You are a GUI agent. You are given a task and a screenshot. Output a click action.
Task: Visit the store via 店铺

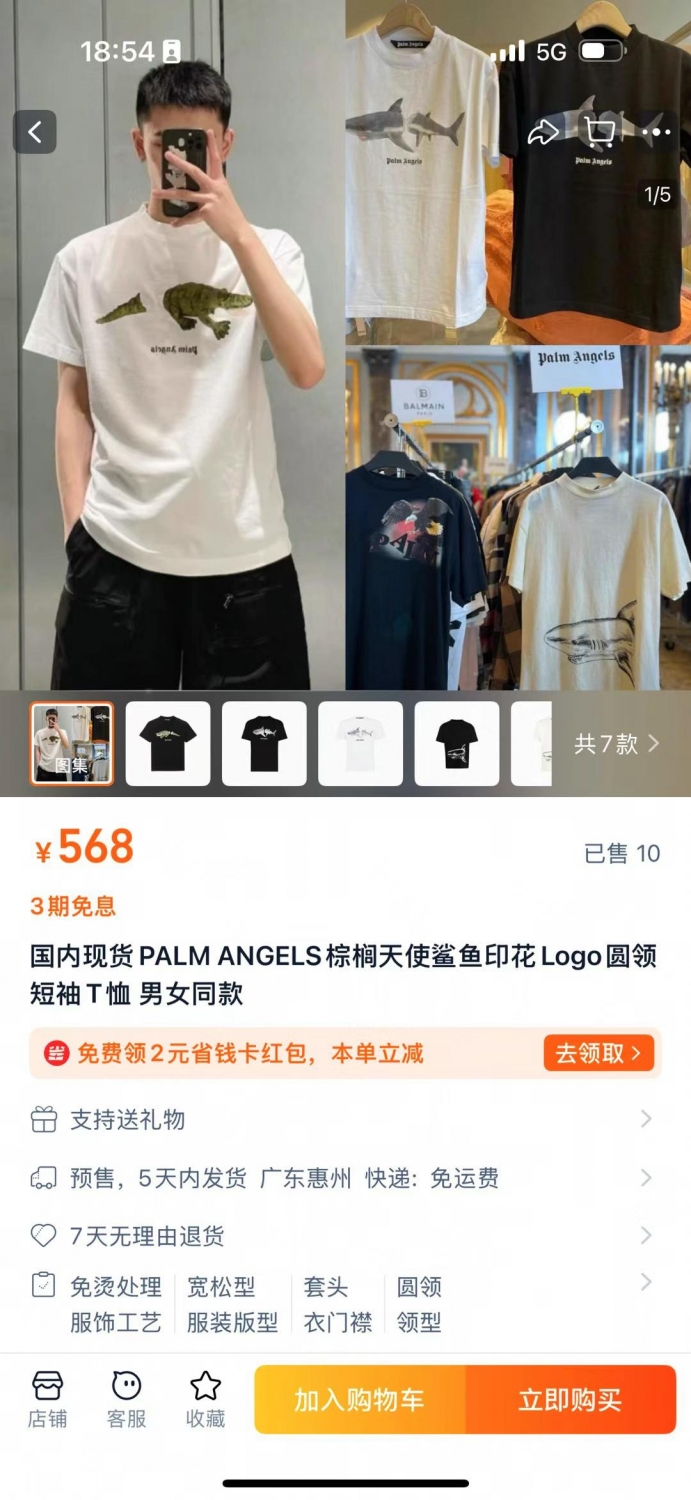(x=47, y=1400)
